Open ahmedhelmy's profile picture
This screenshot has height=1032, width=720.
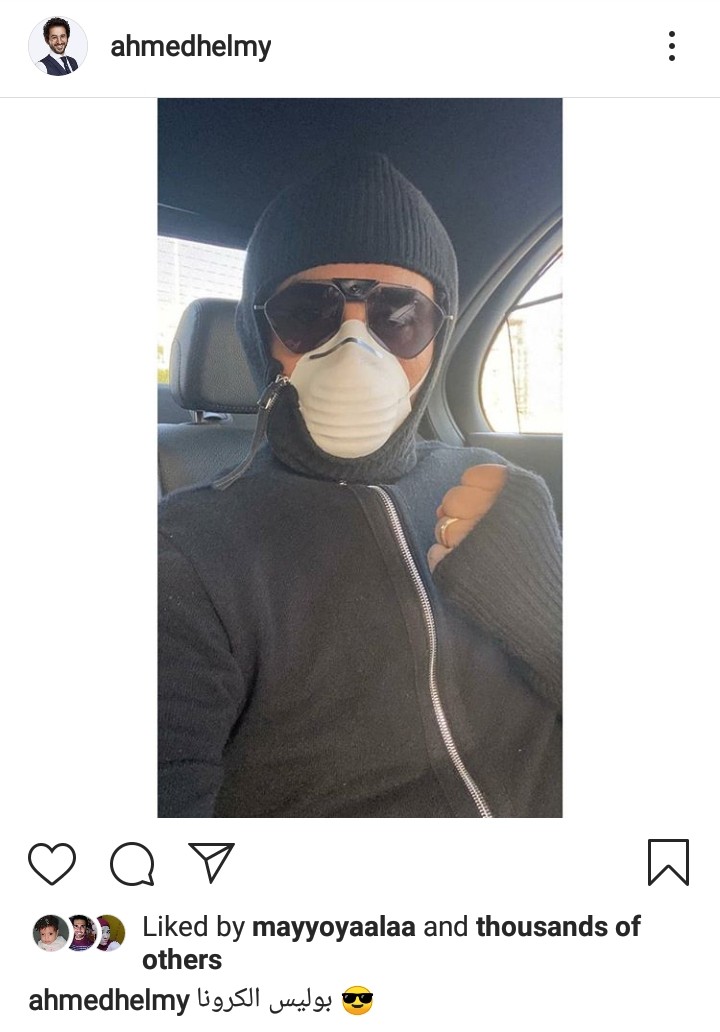(57, 47)
